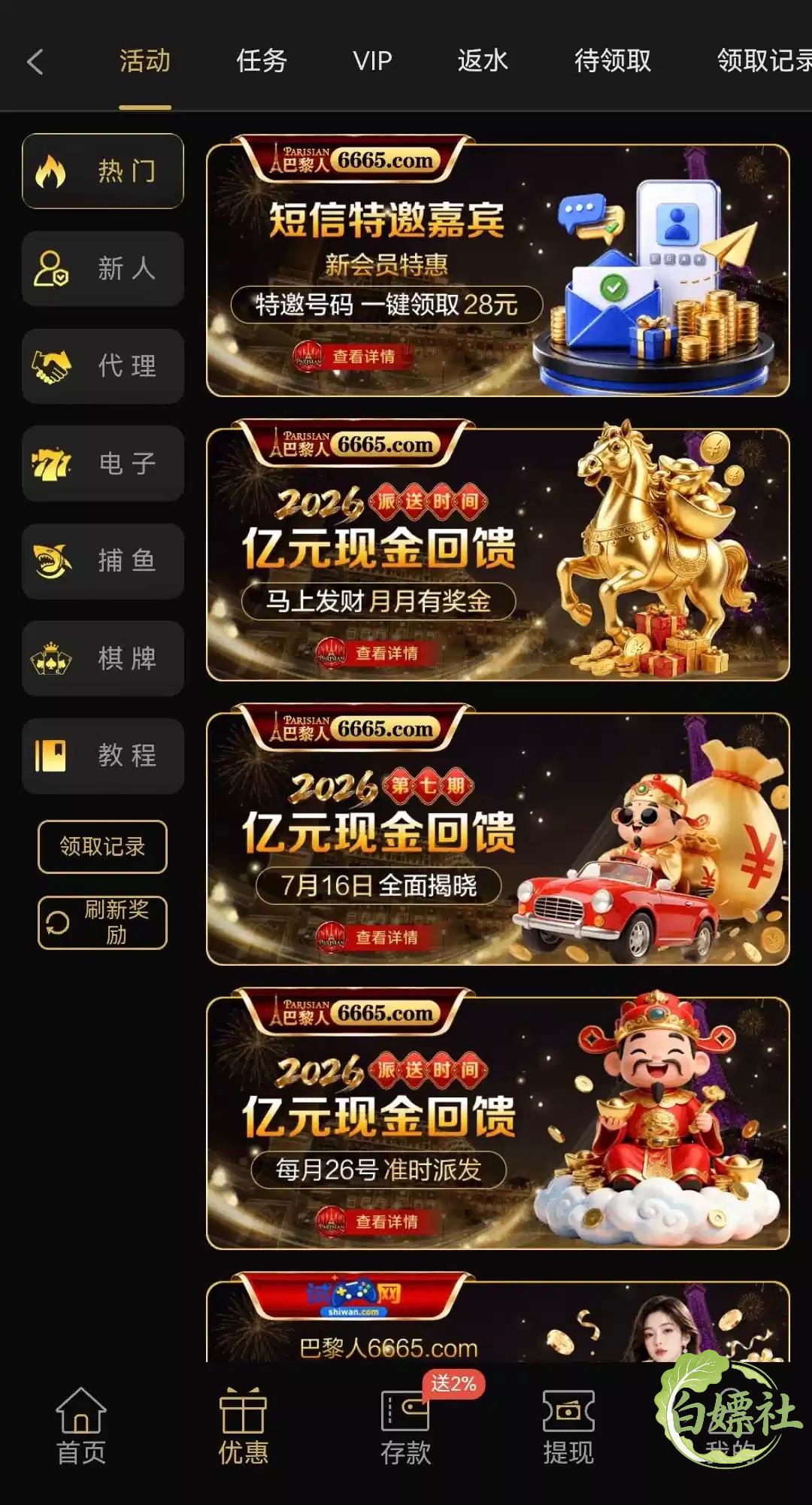Switch to the 返水 tab
The height and width of the screenshot is (1505, 812).
(483, 61)
